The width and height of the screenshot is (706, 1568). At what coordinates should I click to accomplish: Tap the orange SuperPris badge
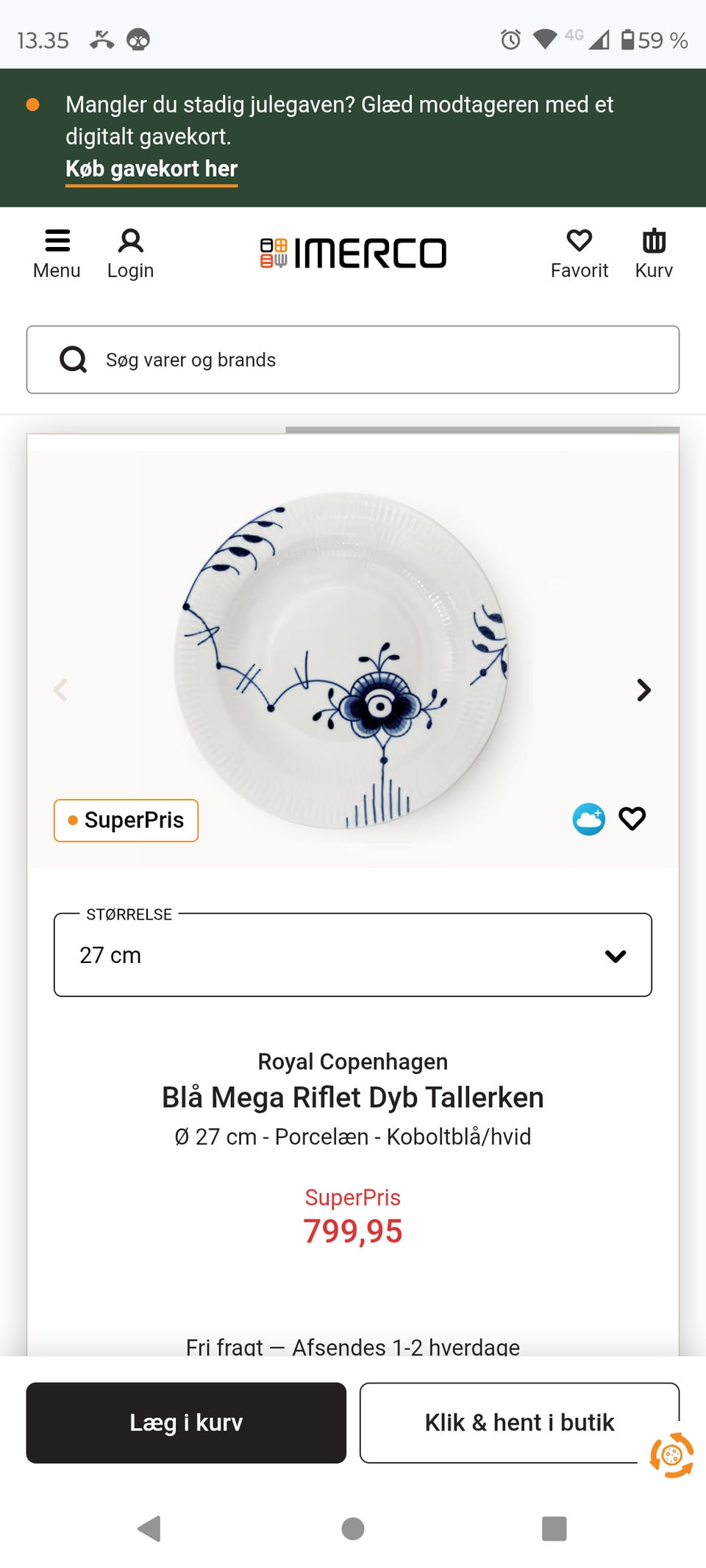point(125,820)
